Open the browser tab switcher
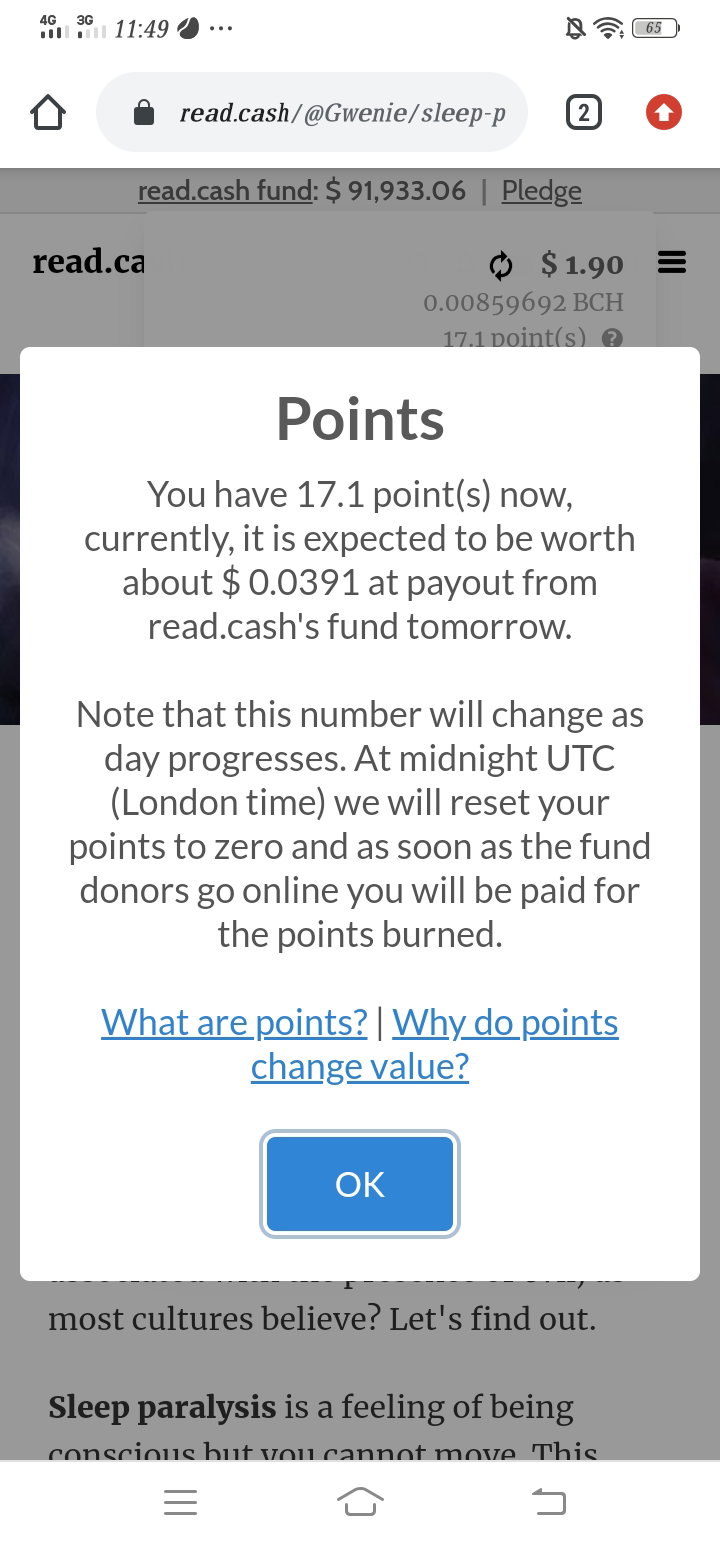 tap(584, 114)
